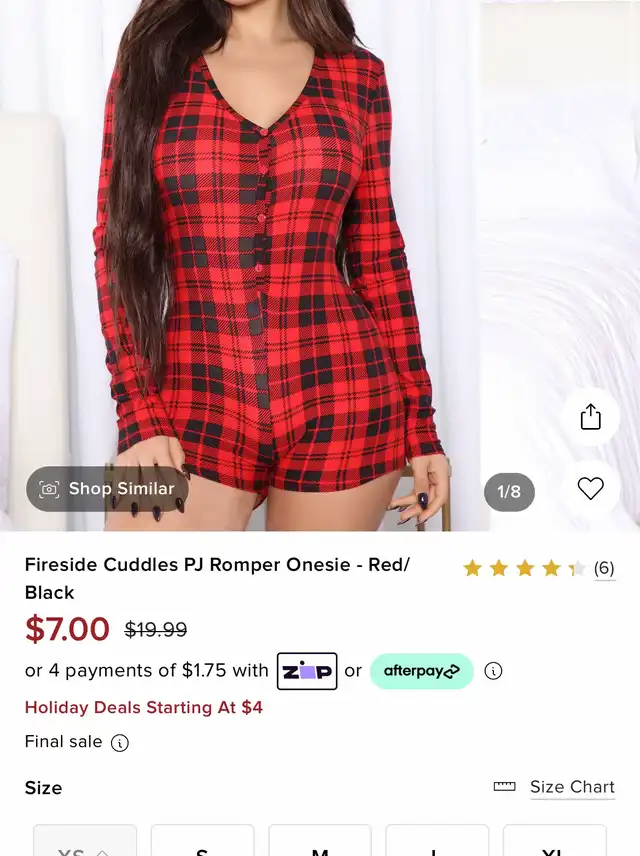640x856 pixels.
Task: Tap Shop Similar button
Action: tap(107, 489)
